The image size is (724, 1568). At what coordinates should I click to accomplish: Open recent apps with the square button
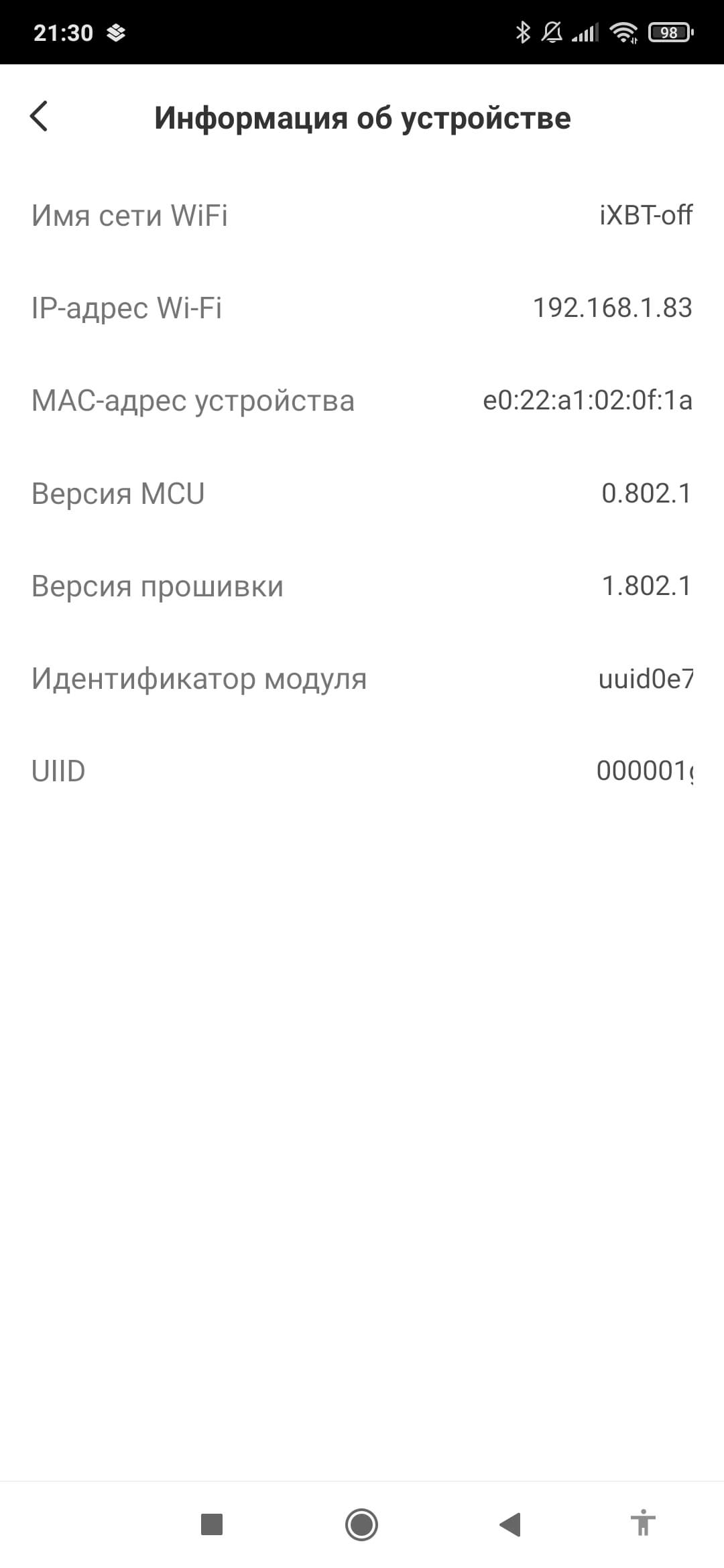pyautogui.click(x=212, y=1524)
